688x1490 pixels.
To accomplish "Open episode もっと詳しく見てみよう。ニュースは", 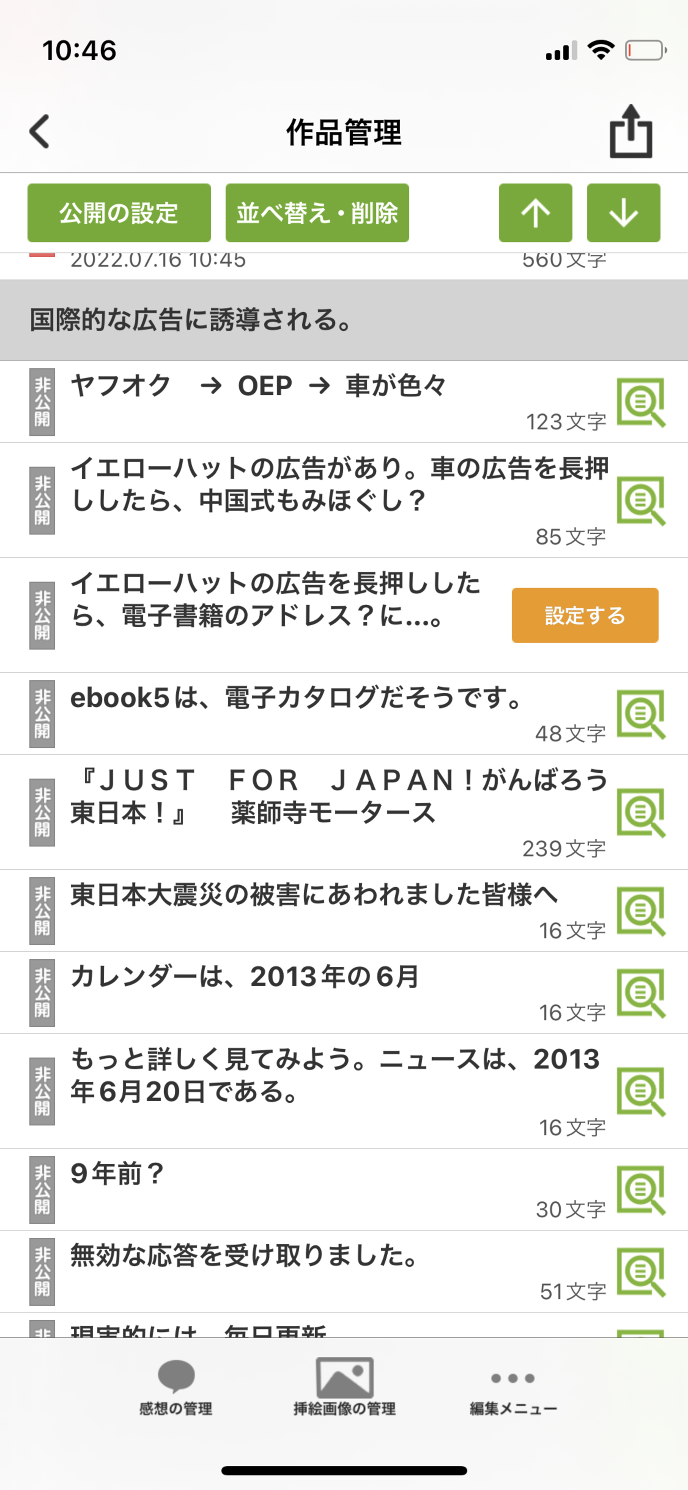I will (334, 1075).
